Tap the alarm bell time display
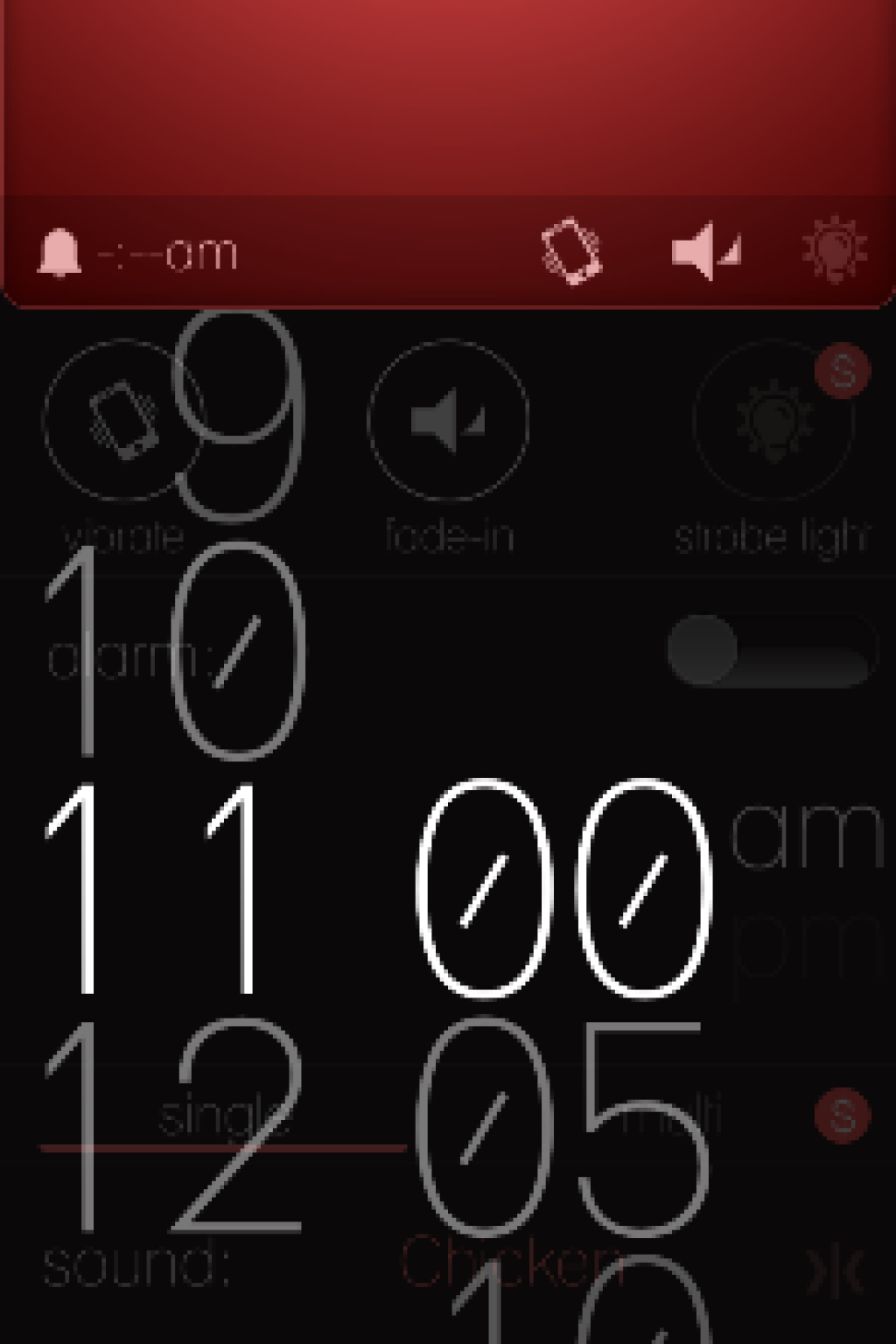Viewport: 896px width, 1344px height. coord(137,253)
